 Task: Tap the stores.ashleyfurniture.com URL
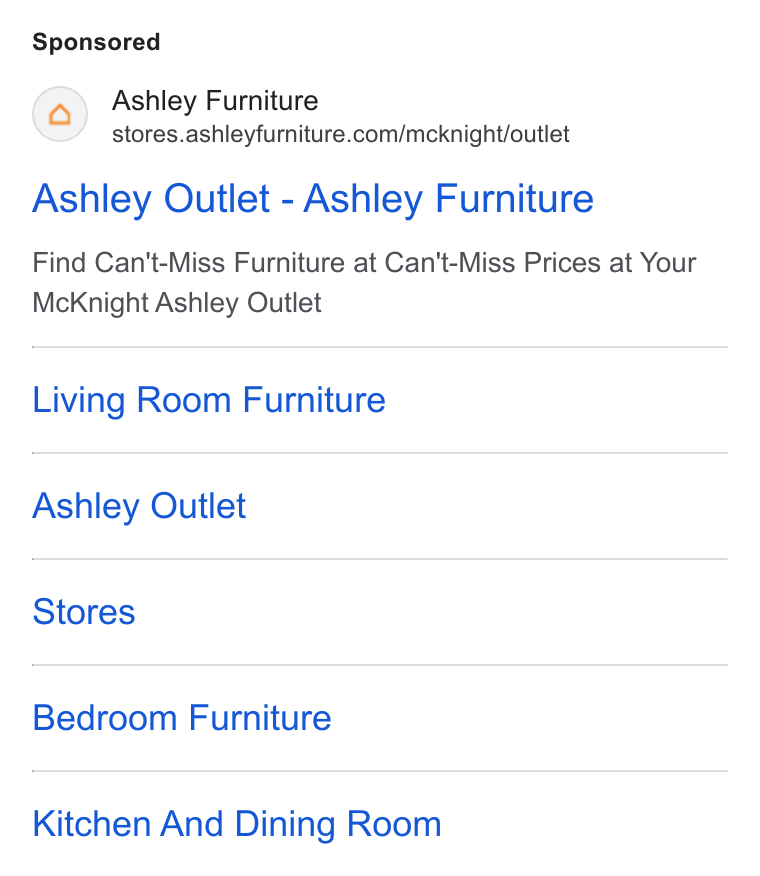340,135
